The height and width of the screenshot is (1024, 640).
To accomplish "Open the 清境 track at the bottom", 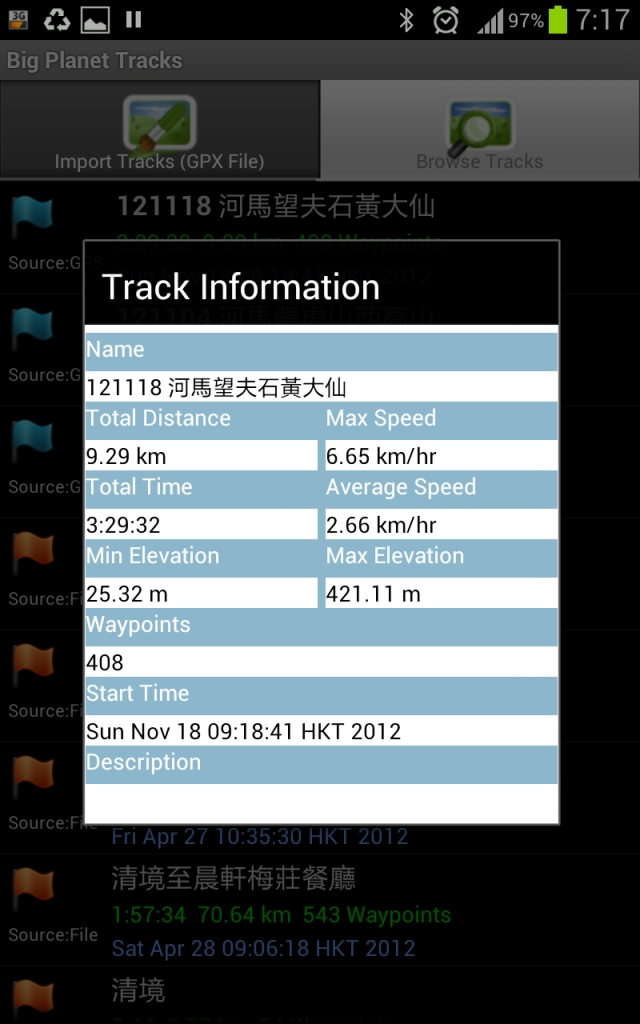I will click(x=320, y=995).
